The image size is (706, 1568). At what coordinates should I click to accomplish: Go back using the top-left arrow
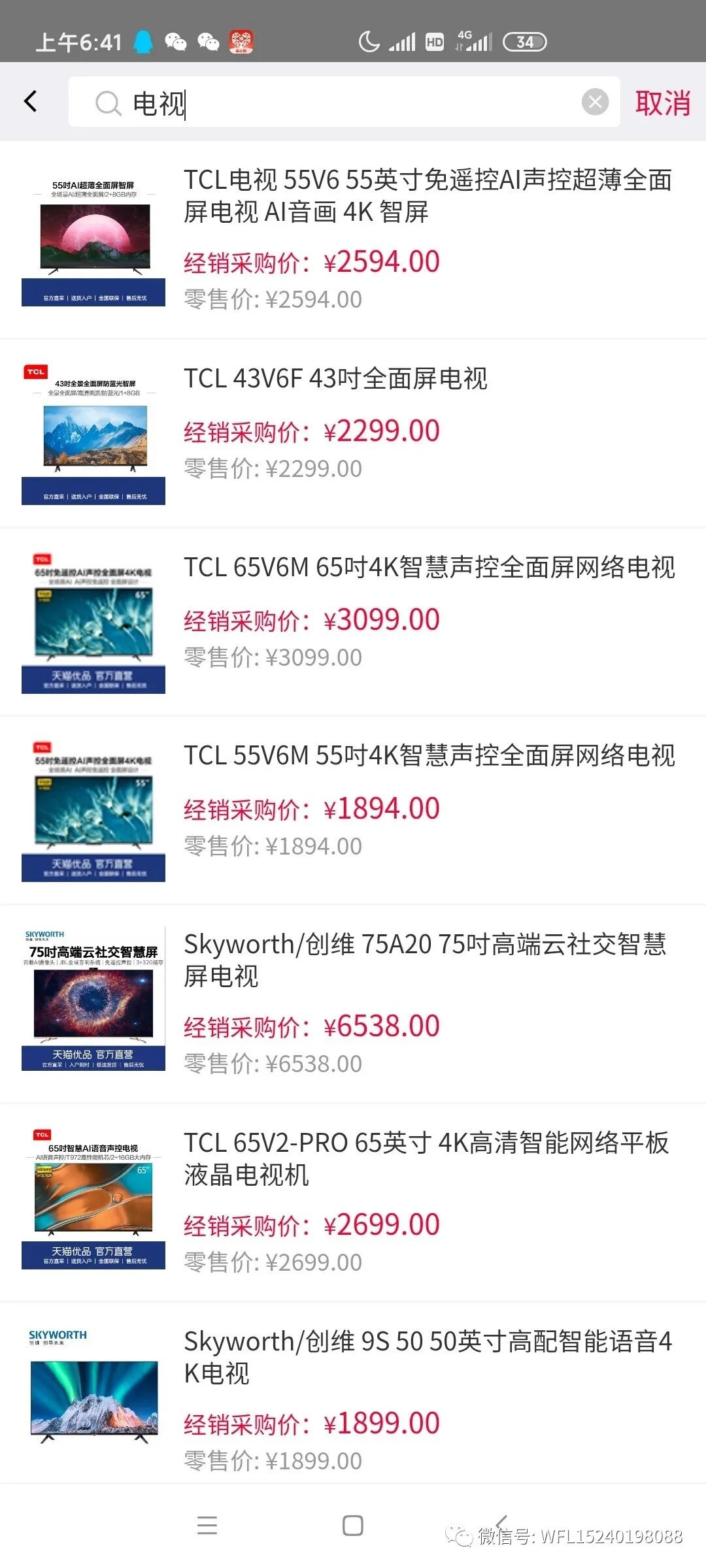click(x=31, y=101)
